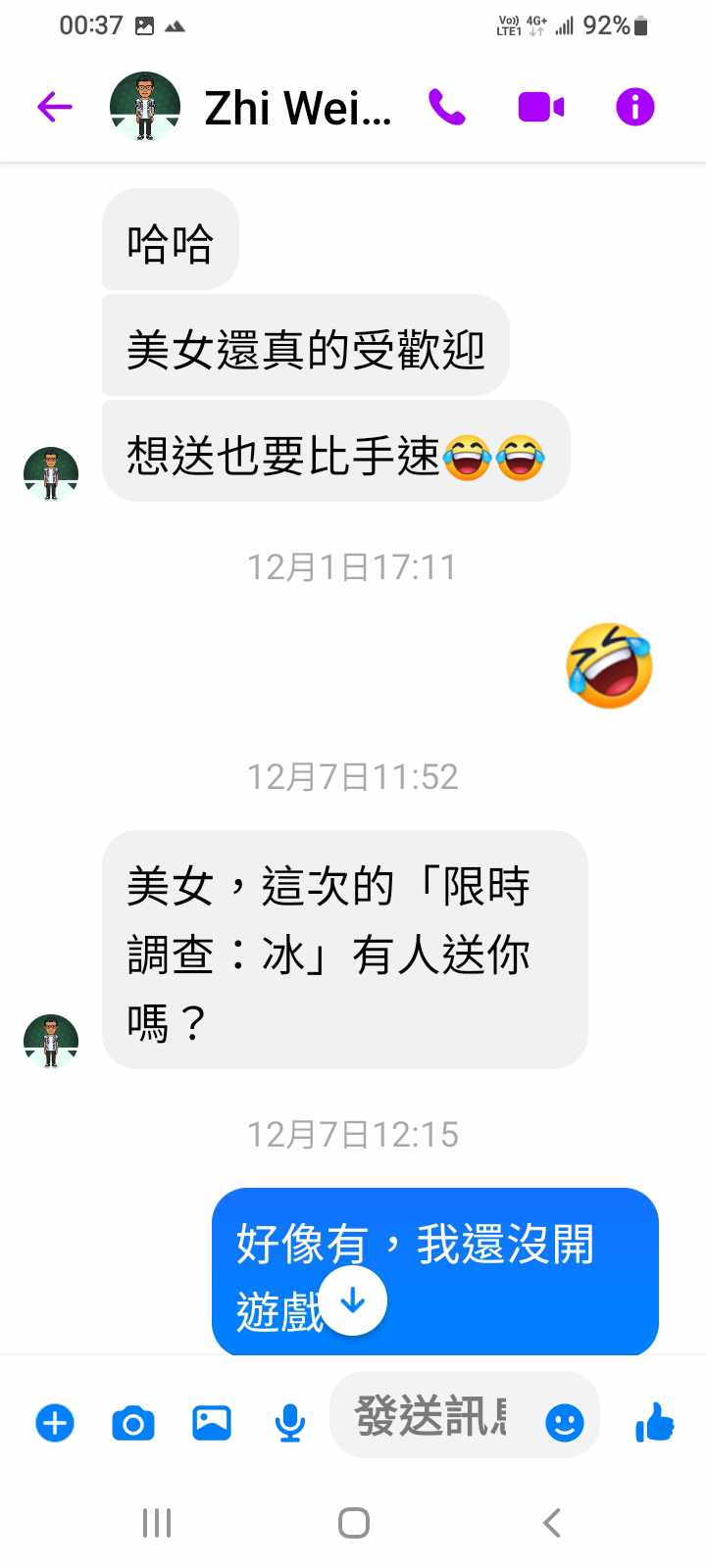This screenshot has height=1568, width=706.
Task: Record a voice message with microphone
Action: pos(289,1422)
